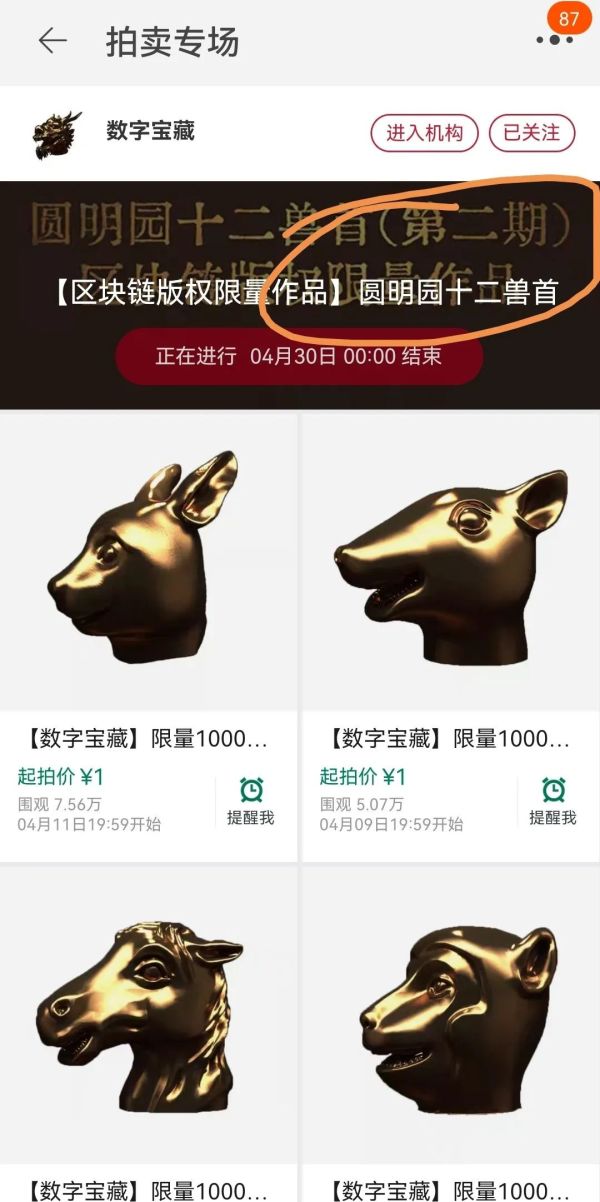Open the rabbit head auction item
Screen dimensions: 600x1202
tap(148, 565)
